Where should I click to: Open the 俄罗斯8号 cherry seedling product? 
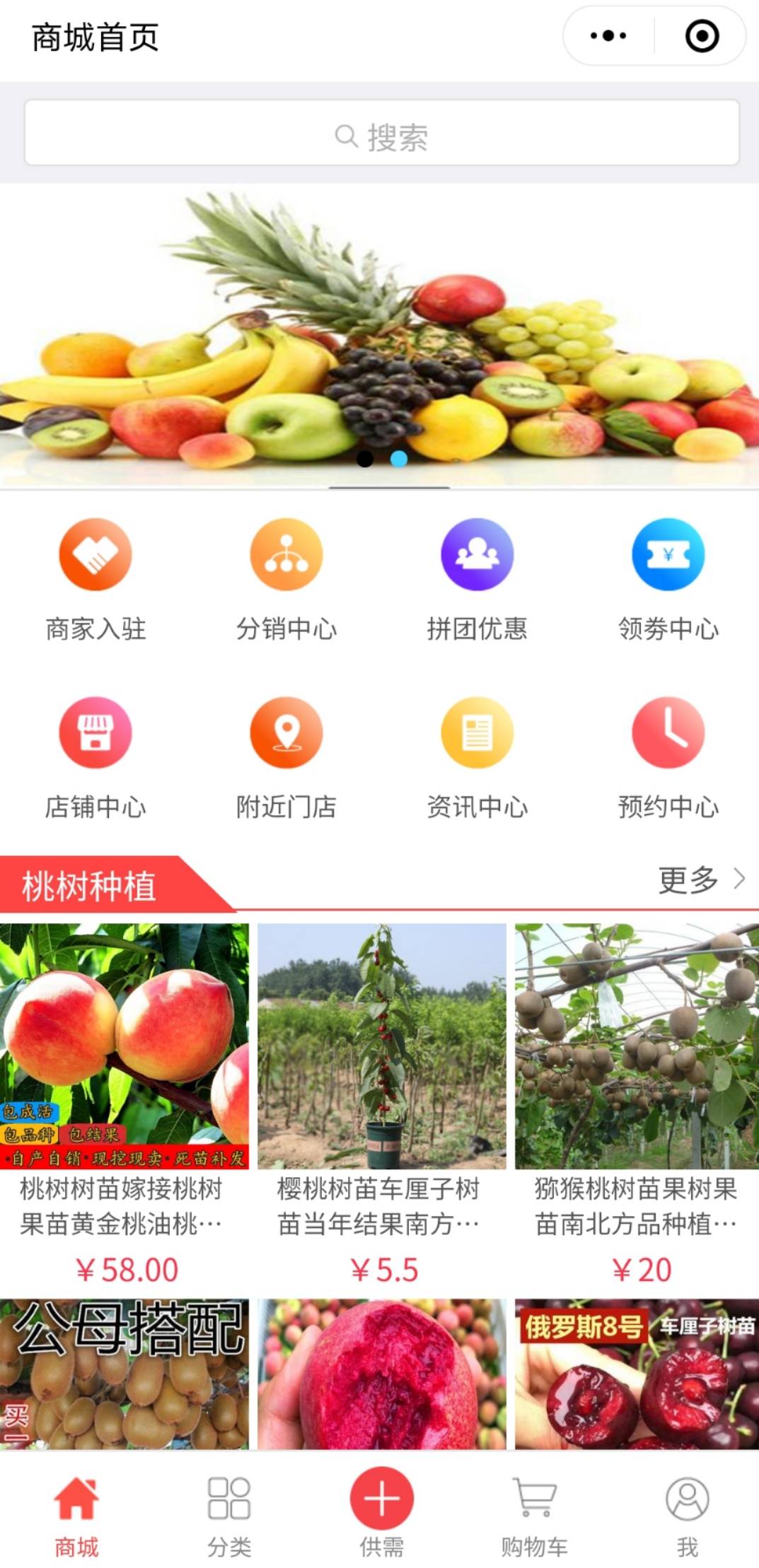tap(637, 1375)
